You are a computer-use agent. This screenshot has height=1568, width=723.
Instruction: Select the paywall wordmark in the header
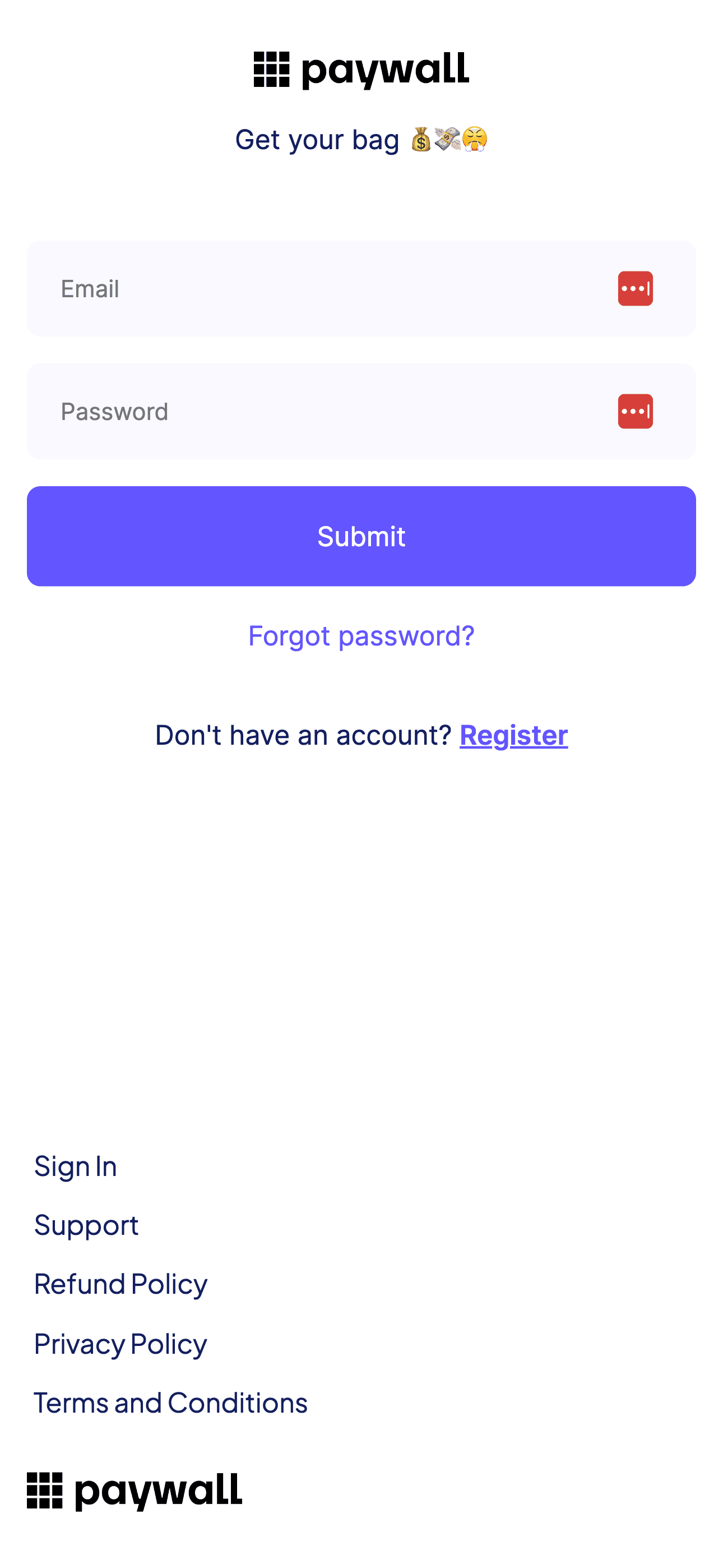click(384, 70)
